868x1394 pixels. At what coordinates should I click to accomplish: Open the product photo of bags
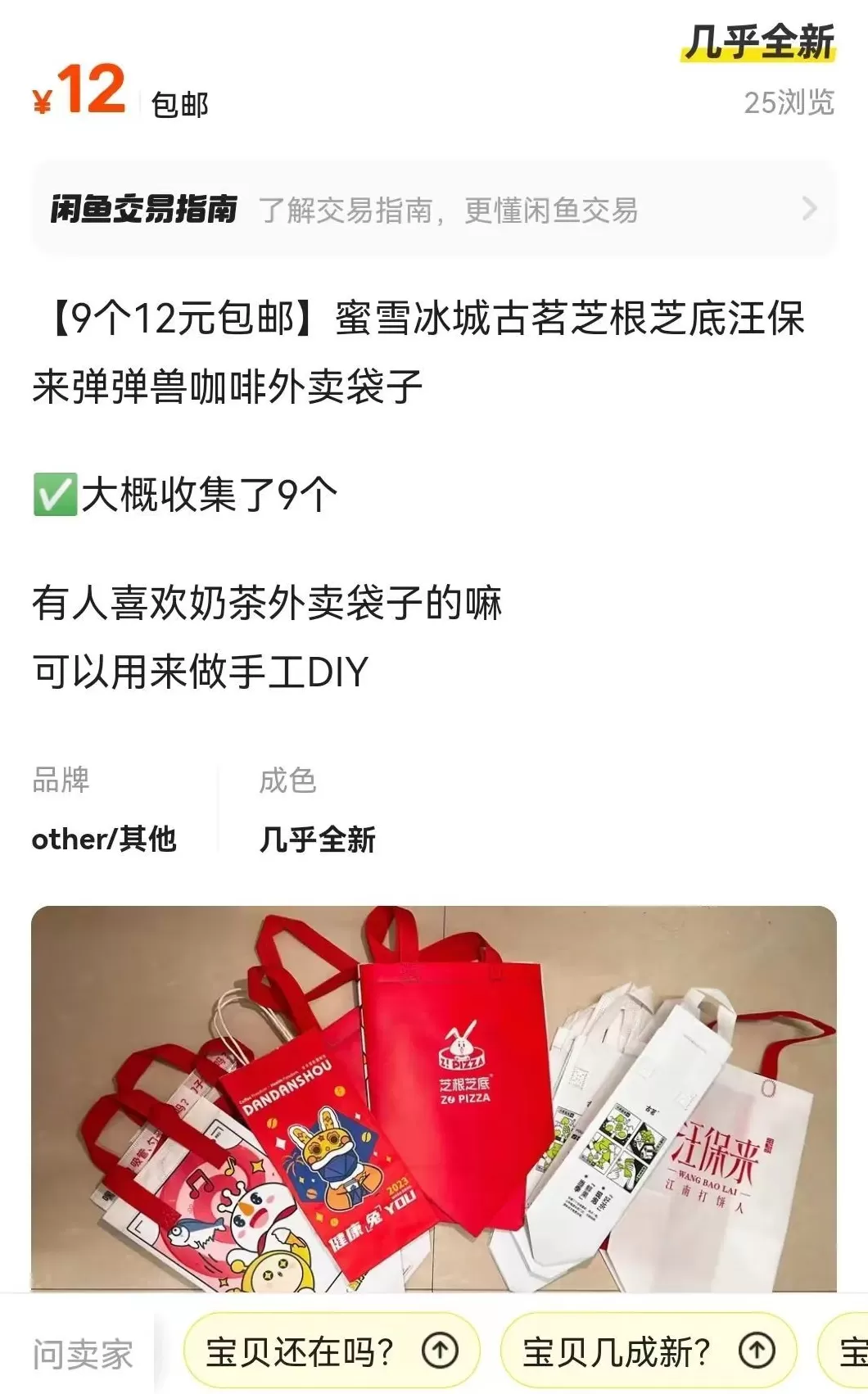pos(434,1098)
